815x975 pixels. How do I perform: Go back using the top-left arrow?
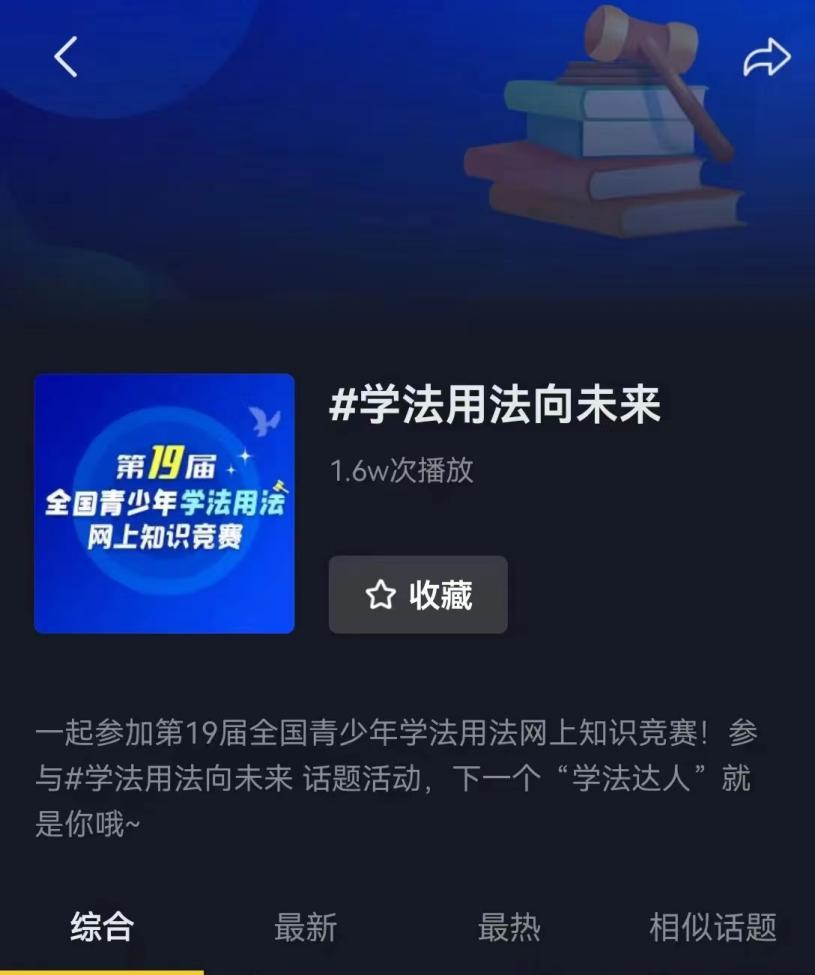click(66, 58)
